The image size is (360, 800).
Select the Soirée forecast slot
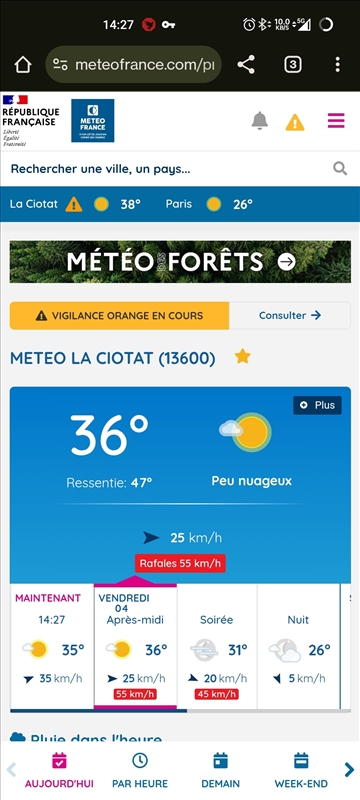[217, 646]
